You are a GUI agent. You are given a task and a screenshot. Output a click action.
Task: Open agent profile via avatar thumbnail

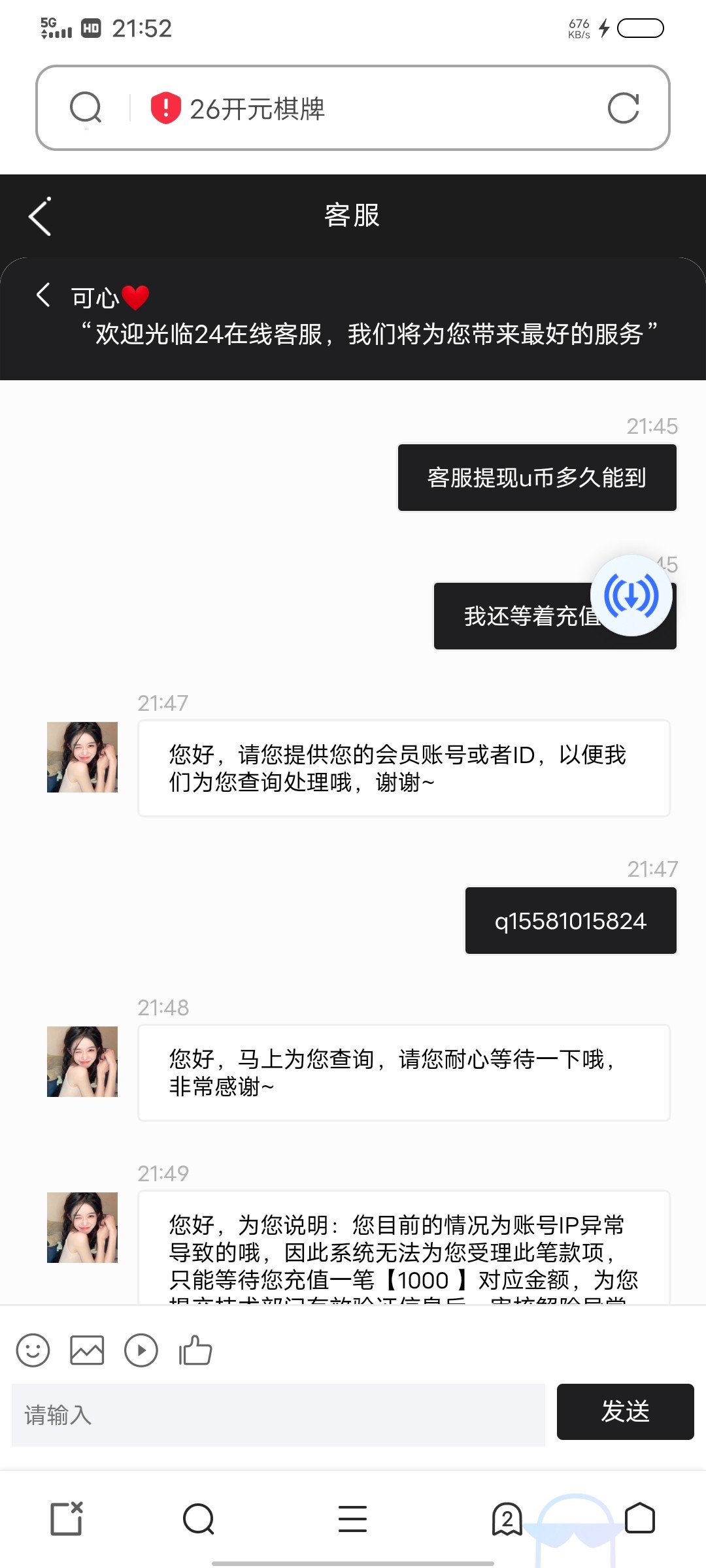[81, 756]
